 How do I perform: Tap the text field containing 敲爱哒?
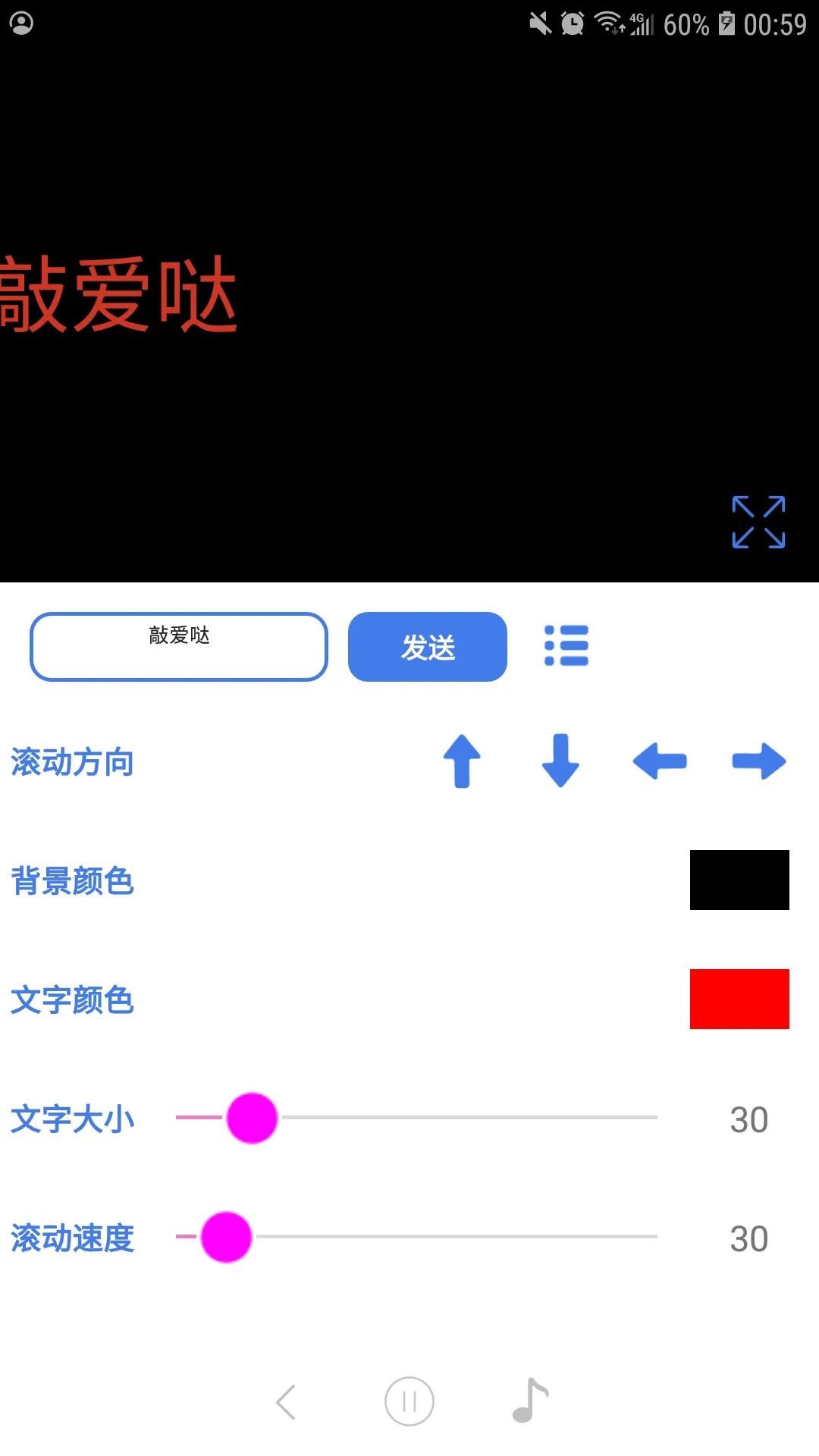pos(179,647)
